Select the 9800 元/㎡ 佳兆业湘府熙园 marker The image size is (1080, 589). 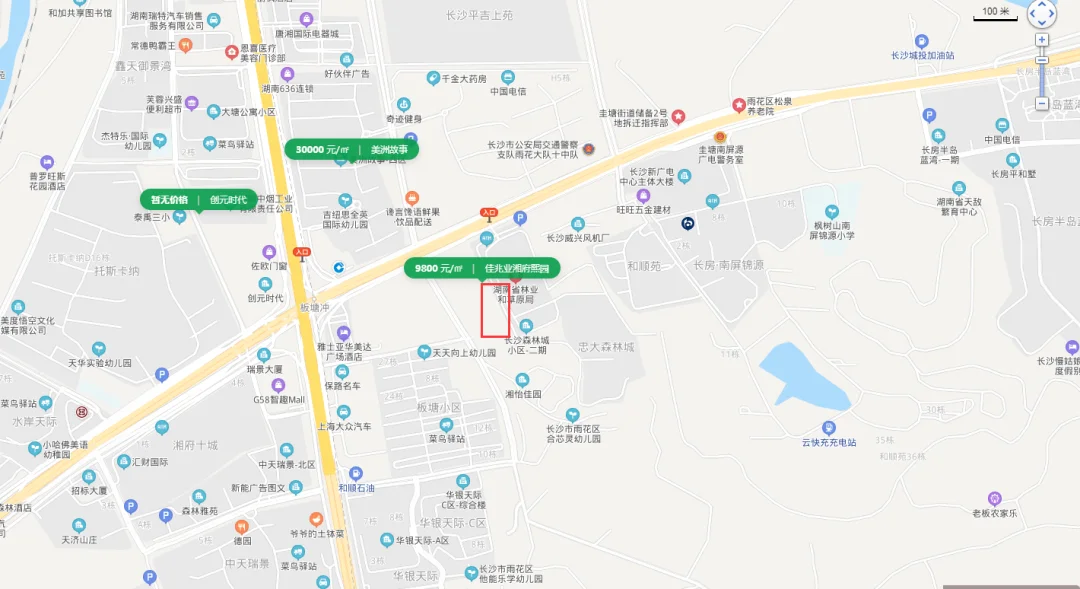481,268
